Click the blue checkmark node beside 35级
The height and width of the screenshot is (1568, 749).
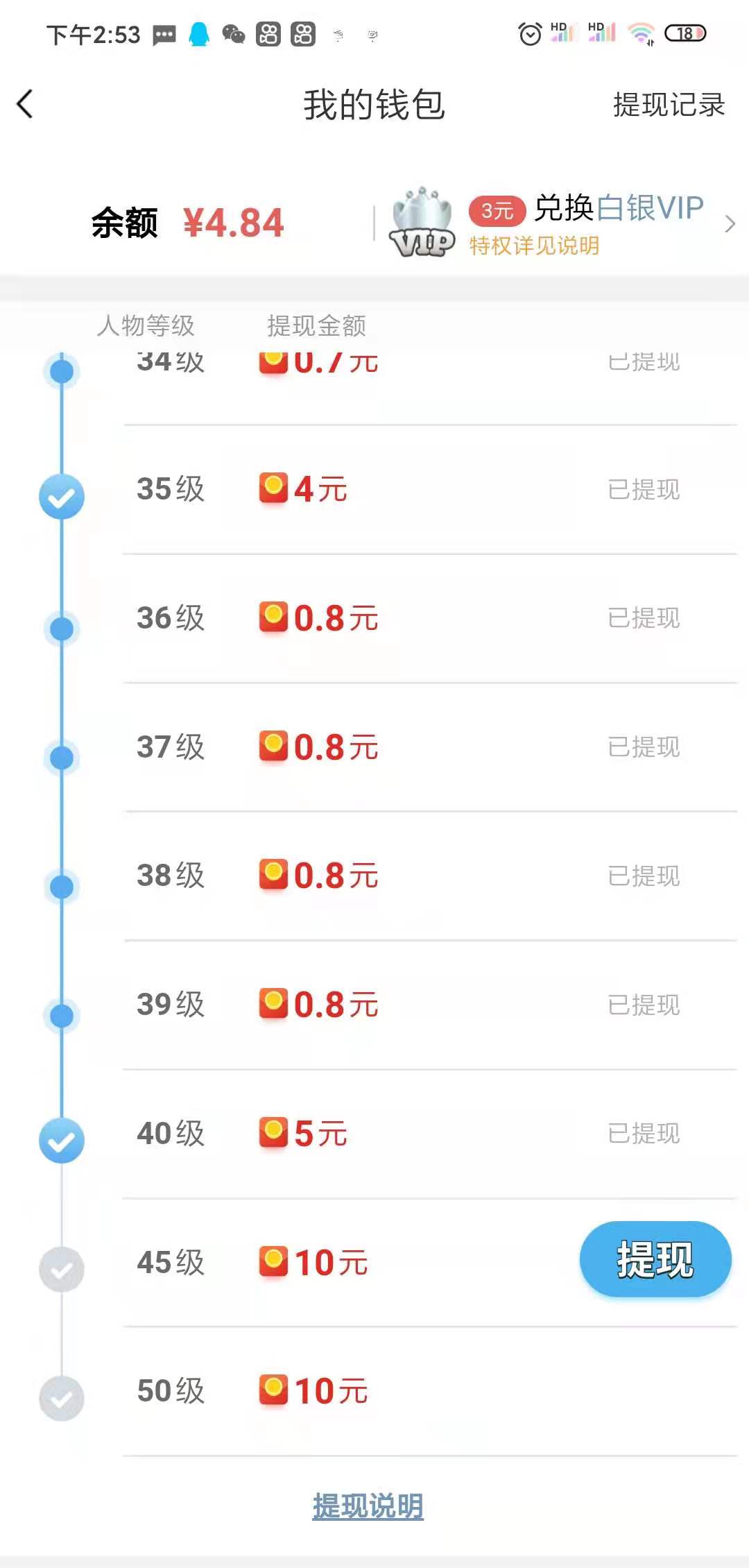click(62, 496)
